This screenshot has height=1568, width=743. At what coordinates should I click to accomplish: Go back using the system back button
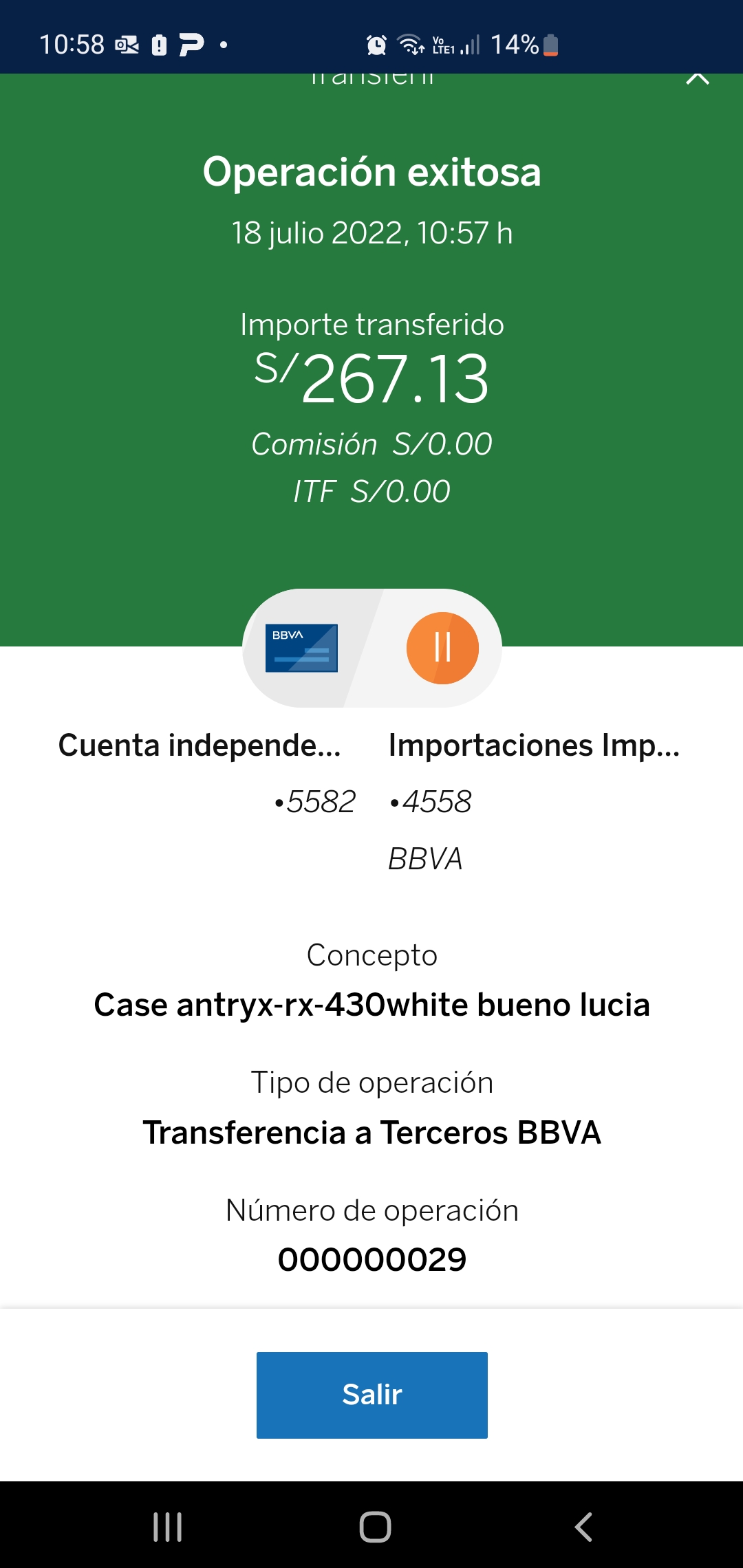click(x=583, y=1527)
